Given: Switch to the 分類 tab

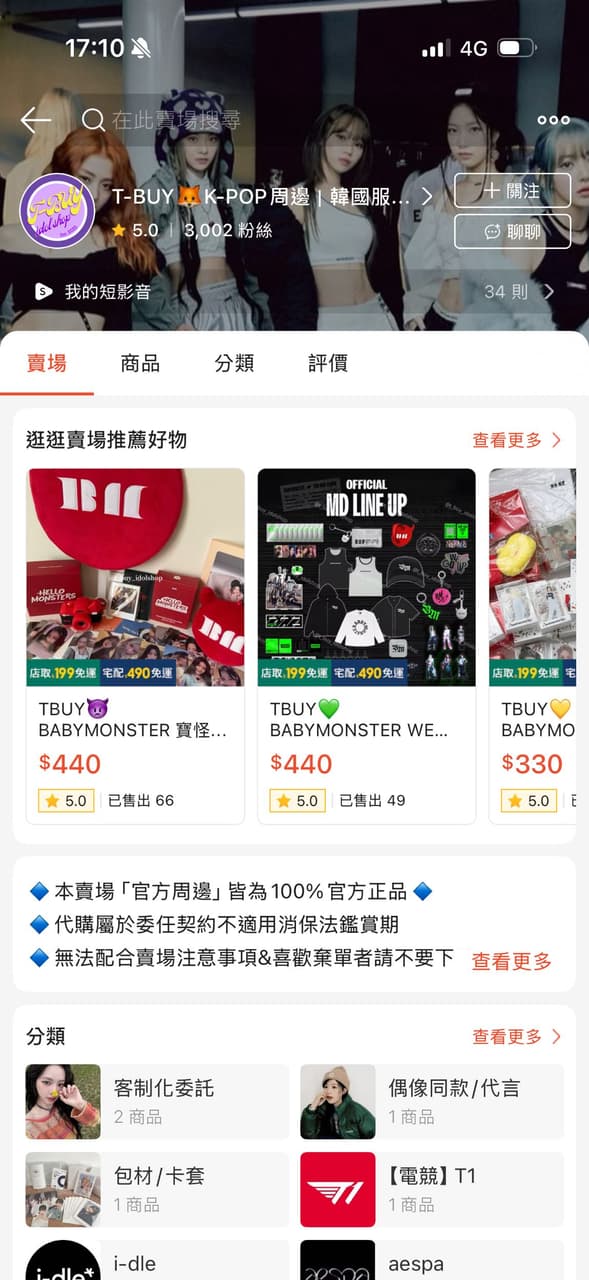Looking at the screenshot, I should [x=234, y=363].
